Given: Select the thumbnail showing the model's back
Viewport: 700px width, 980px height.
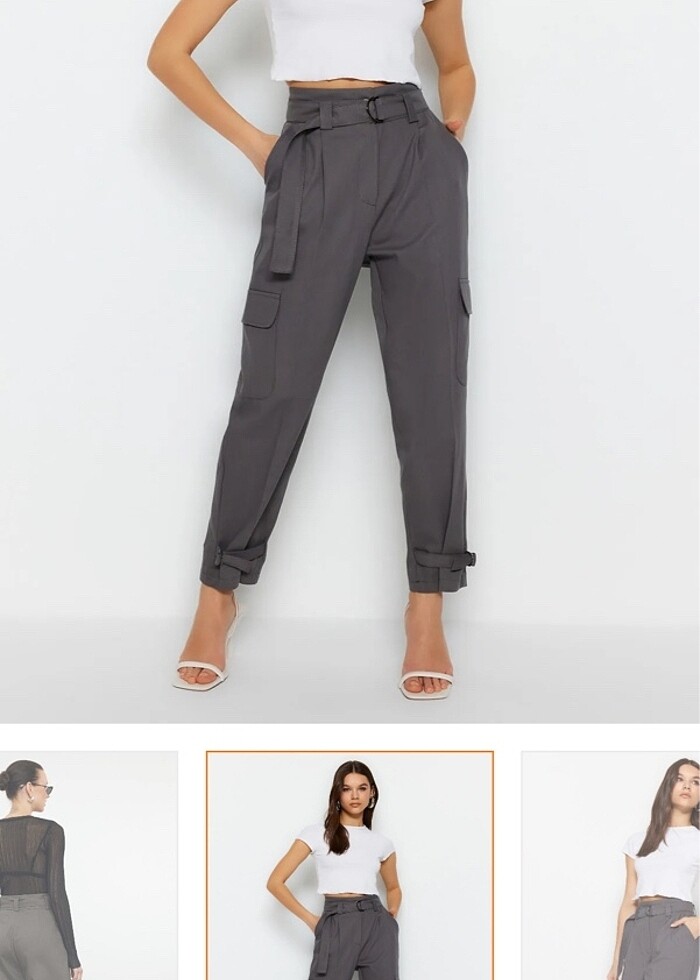Looking at the screenshot, I should (88, 865).
